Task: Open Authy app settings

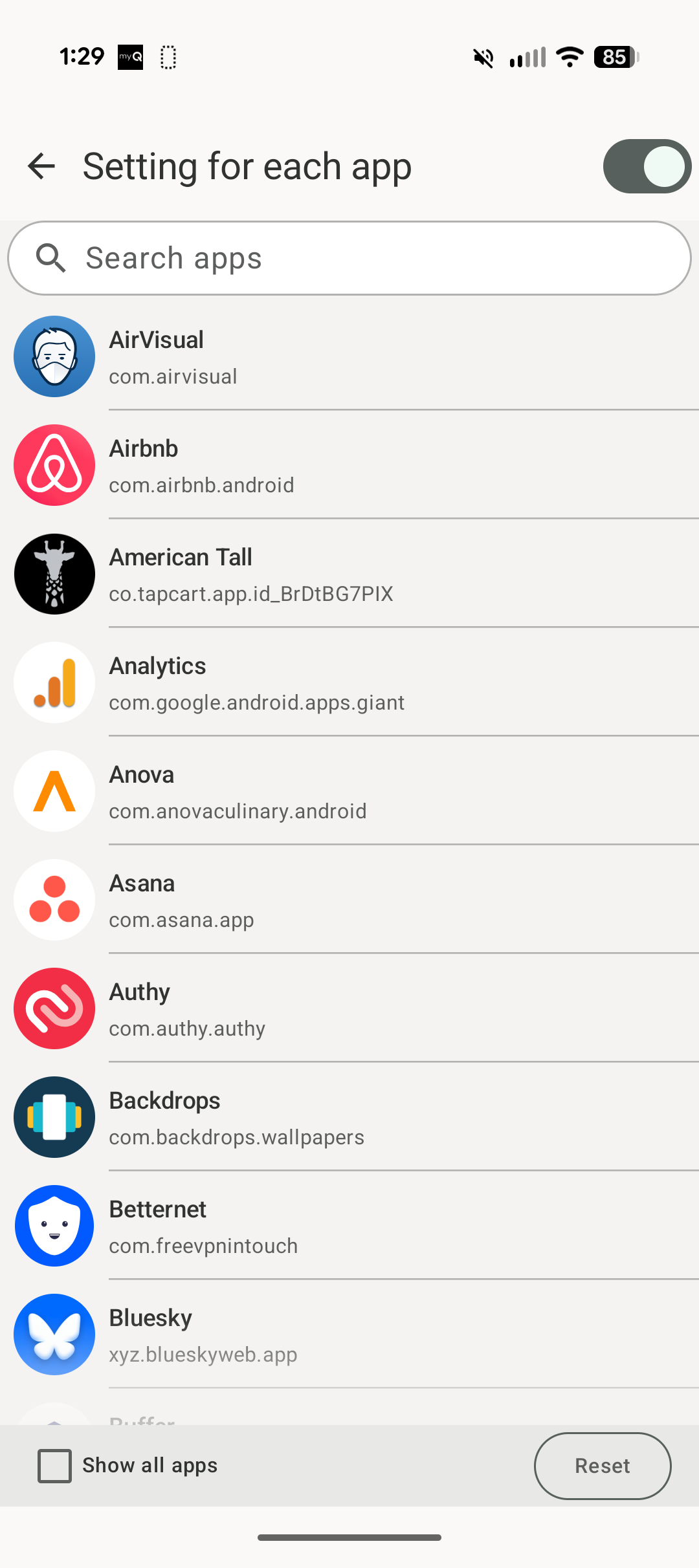Action: pyautogui.click(x=54, y=1008)
